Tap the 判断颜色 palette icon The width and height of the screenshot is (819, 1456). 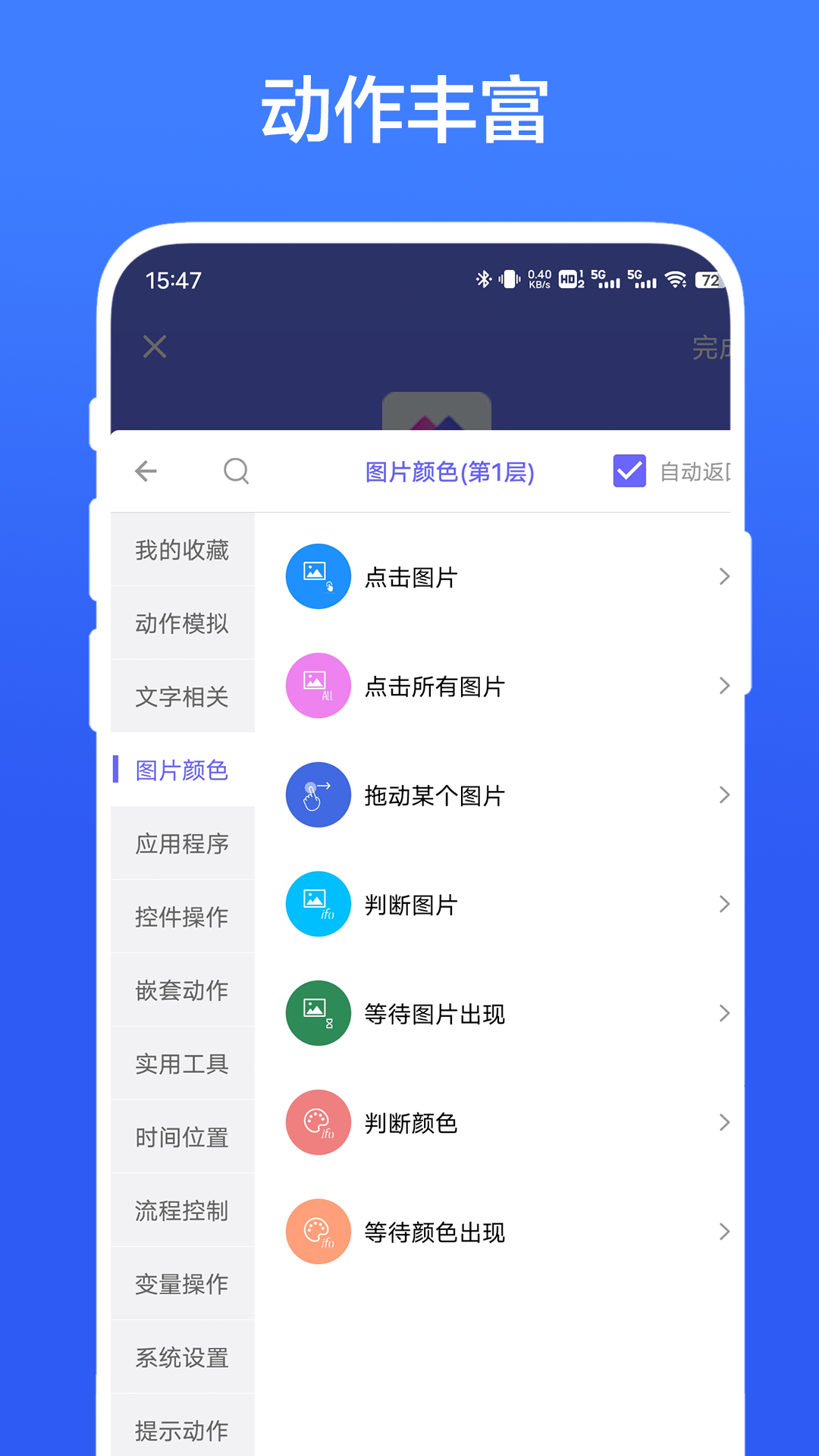click(x=317, y=1122)
